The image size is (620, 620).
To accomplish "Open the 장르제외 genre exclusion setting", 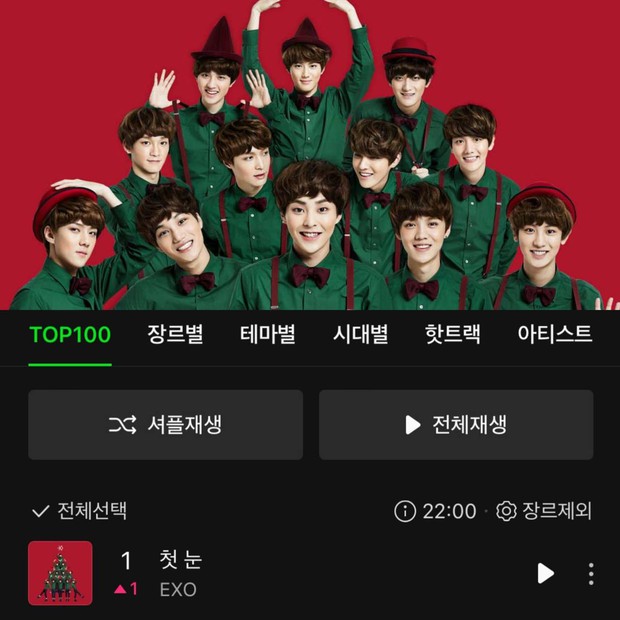I will pyautogui.click(x=545, y=511).
